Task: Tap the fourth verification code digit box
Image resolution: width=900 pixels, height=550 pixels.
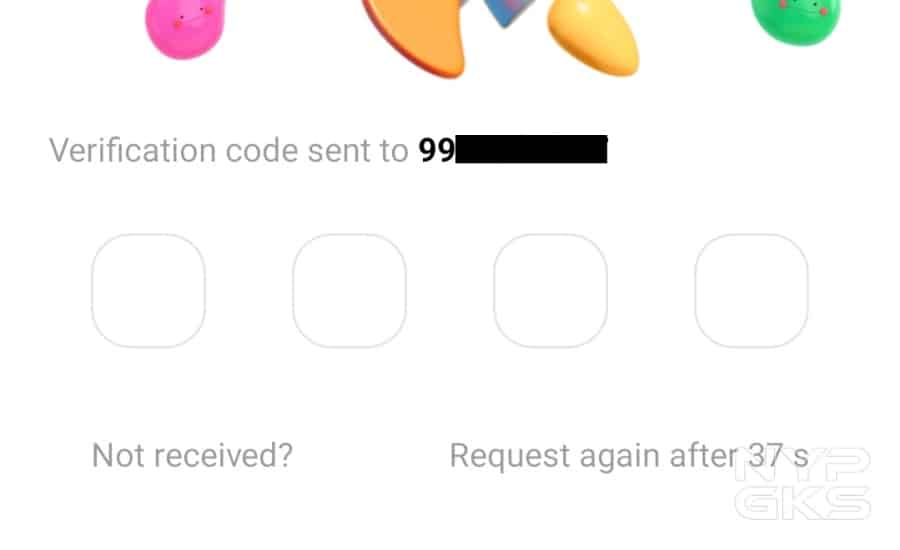Action: [x=751, y=291]
